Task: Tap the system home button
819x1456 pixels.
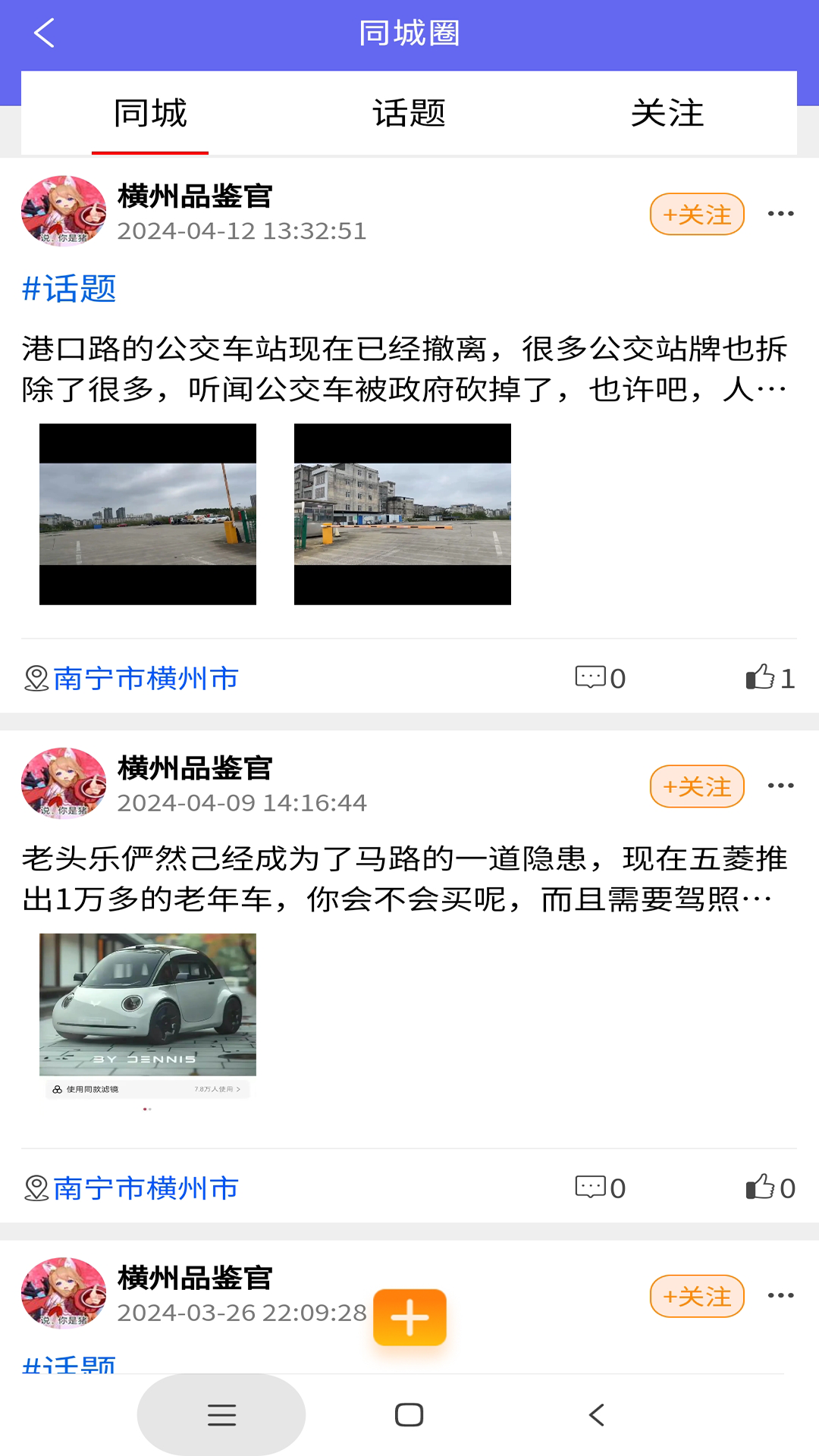Action: 409,1415
